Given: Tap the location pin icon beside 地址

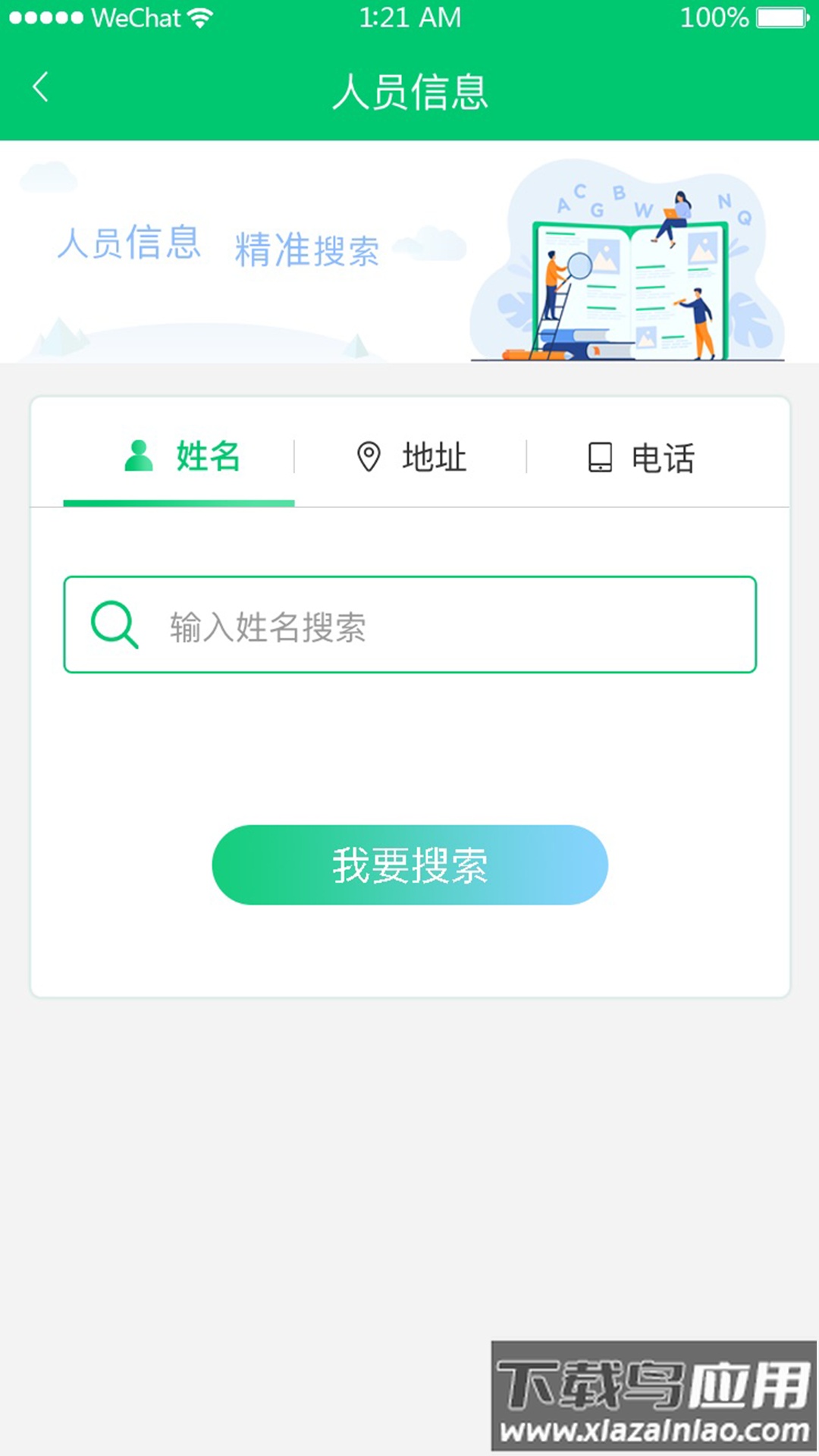Looking at the screenshot, I should [x=369, y=455].
